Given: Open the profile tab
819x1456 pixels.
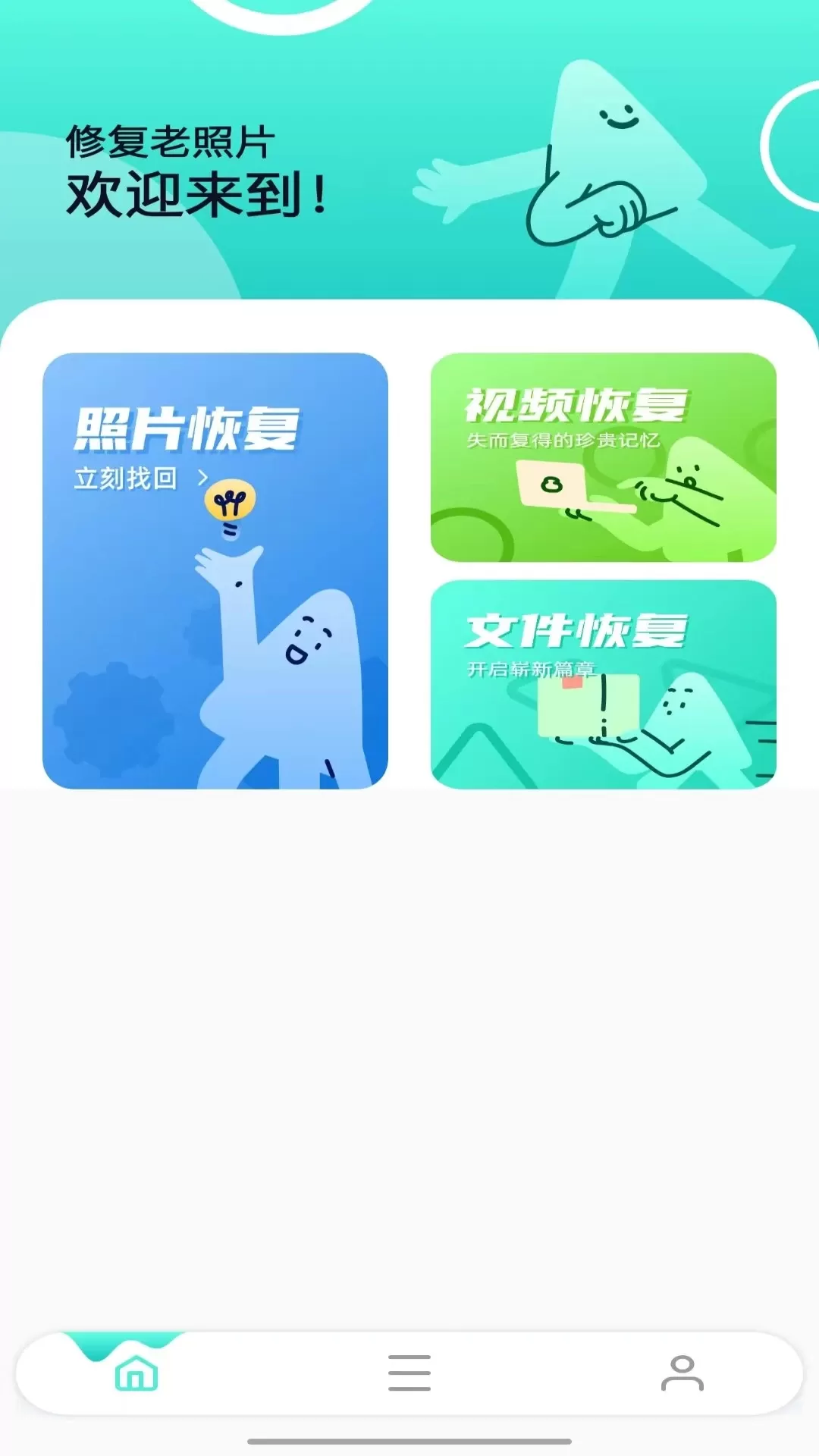Looking at the screenshot, I should pos(682,1373).
